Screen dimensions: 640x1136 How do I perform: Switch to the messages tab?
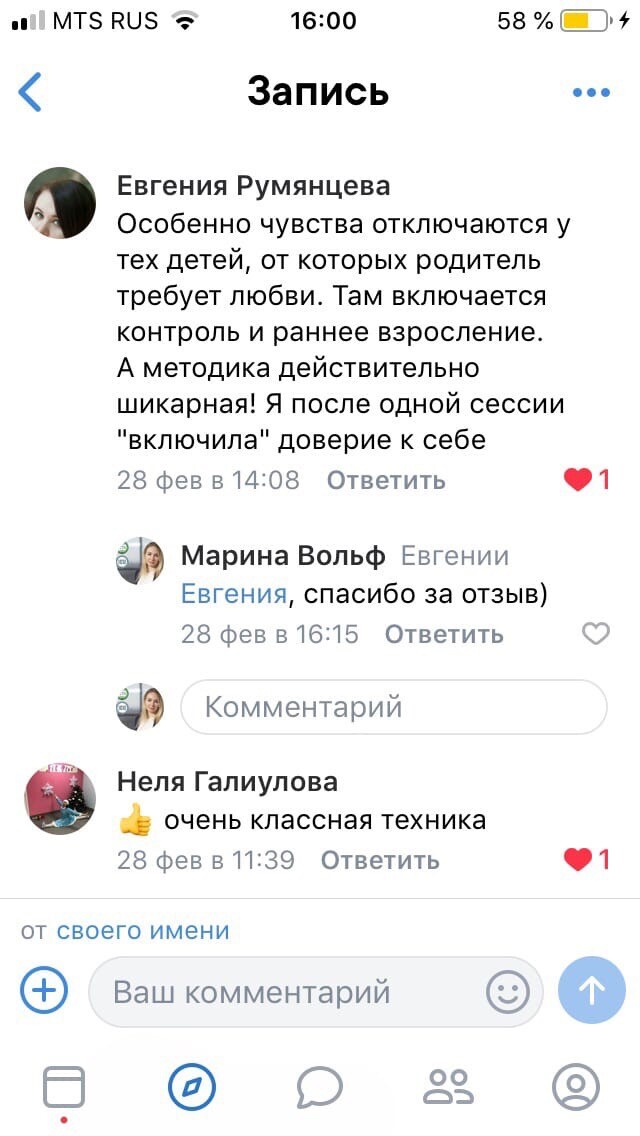(319, 1087)
